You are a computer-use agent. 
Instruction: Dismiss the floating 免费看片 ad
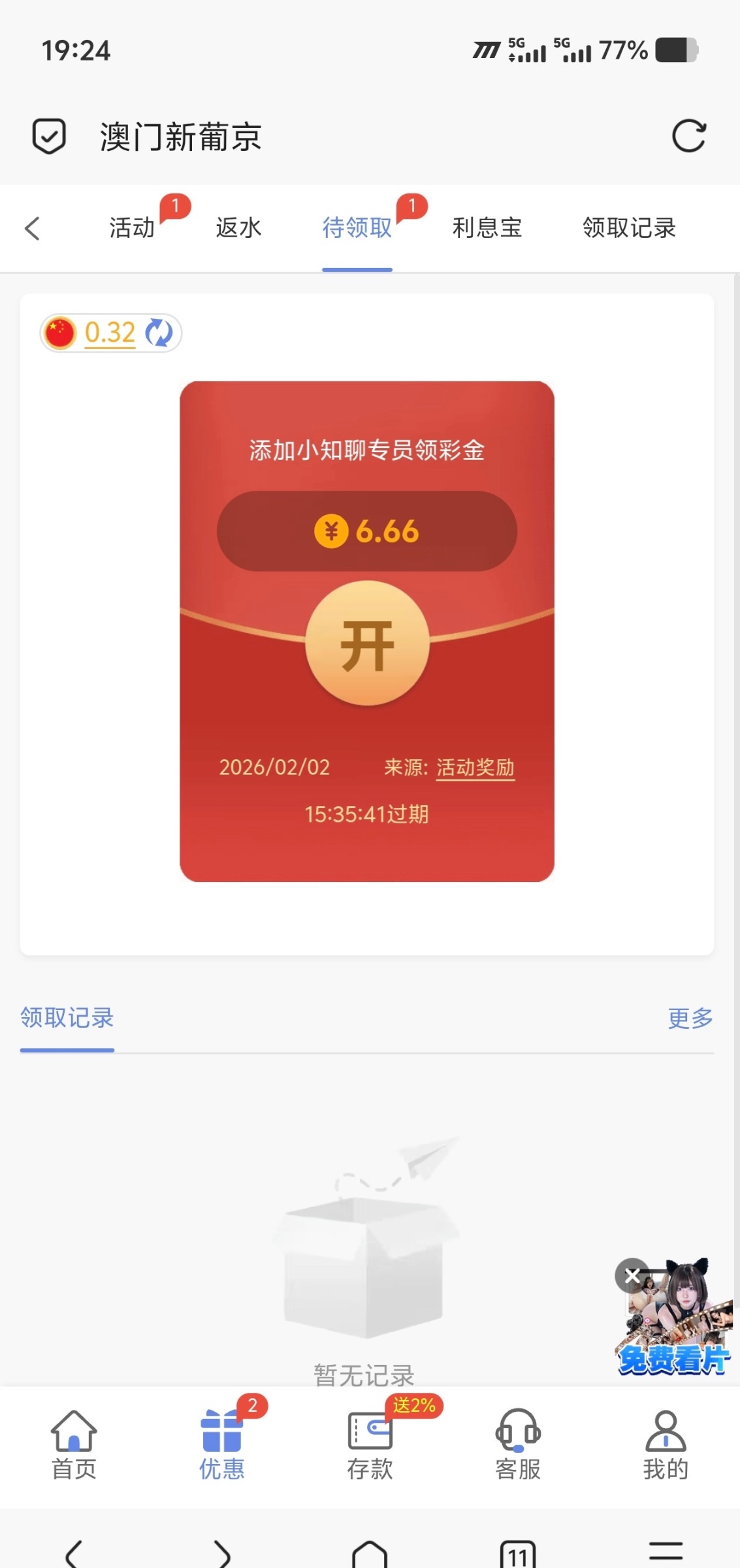(632, 1275)
